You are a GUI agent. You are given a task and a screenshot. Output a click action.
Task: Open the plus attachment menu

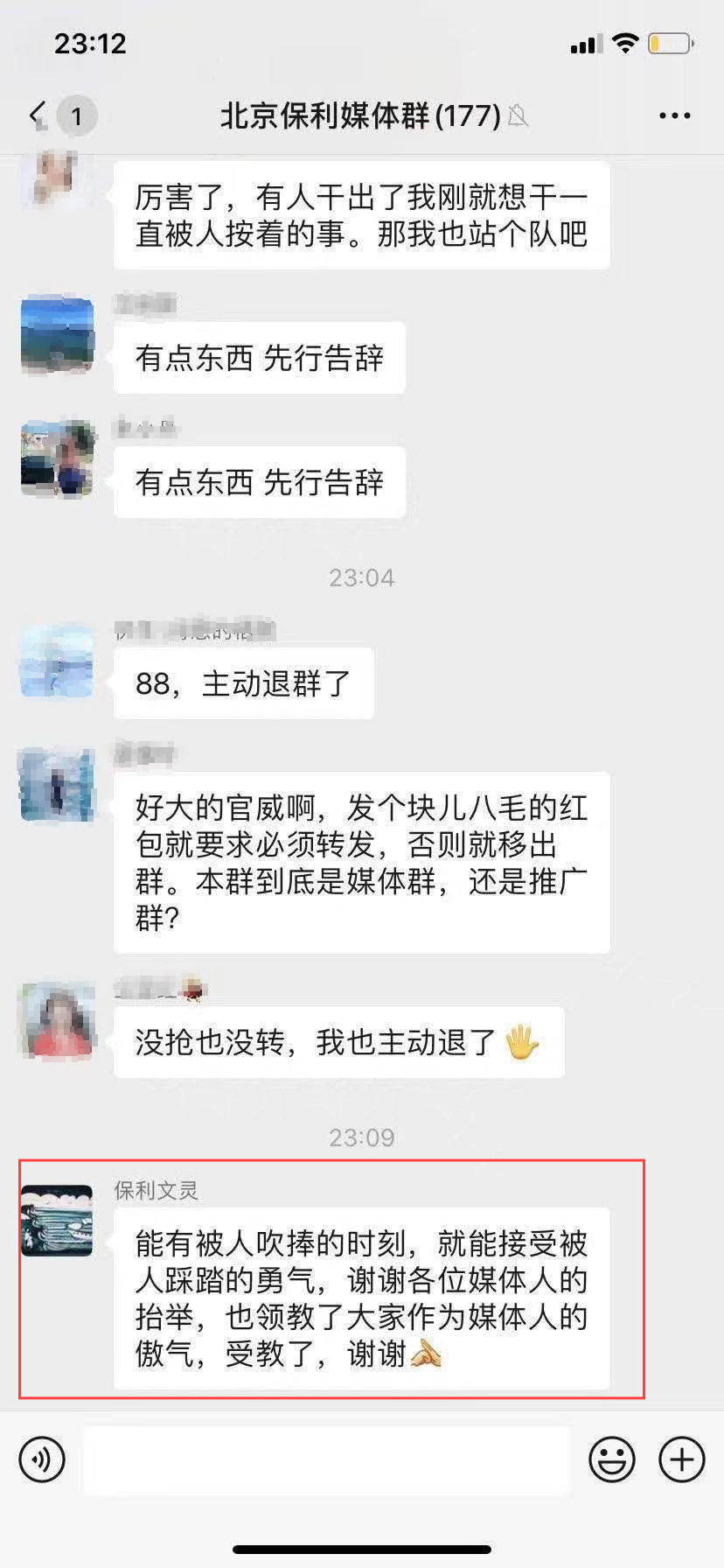(x=681, y=1459)
